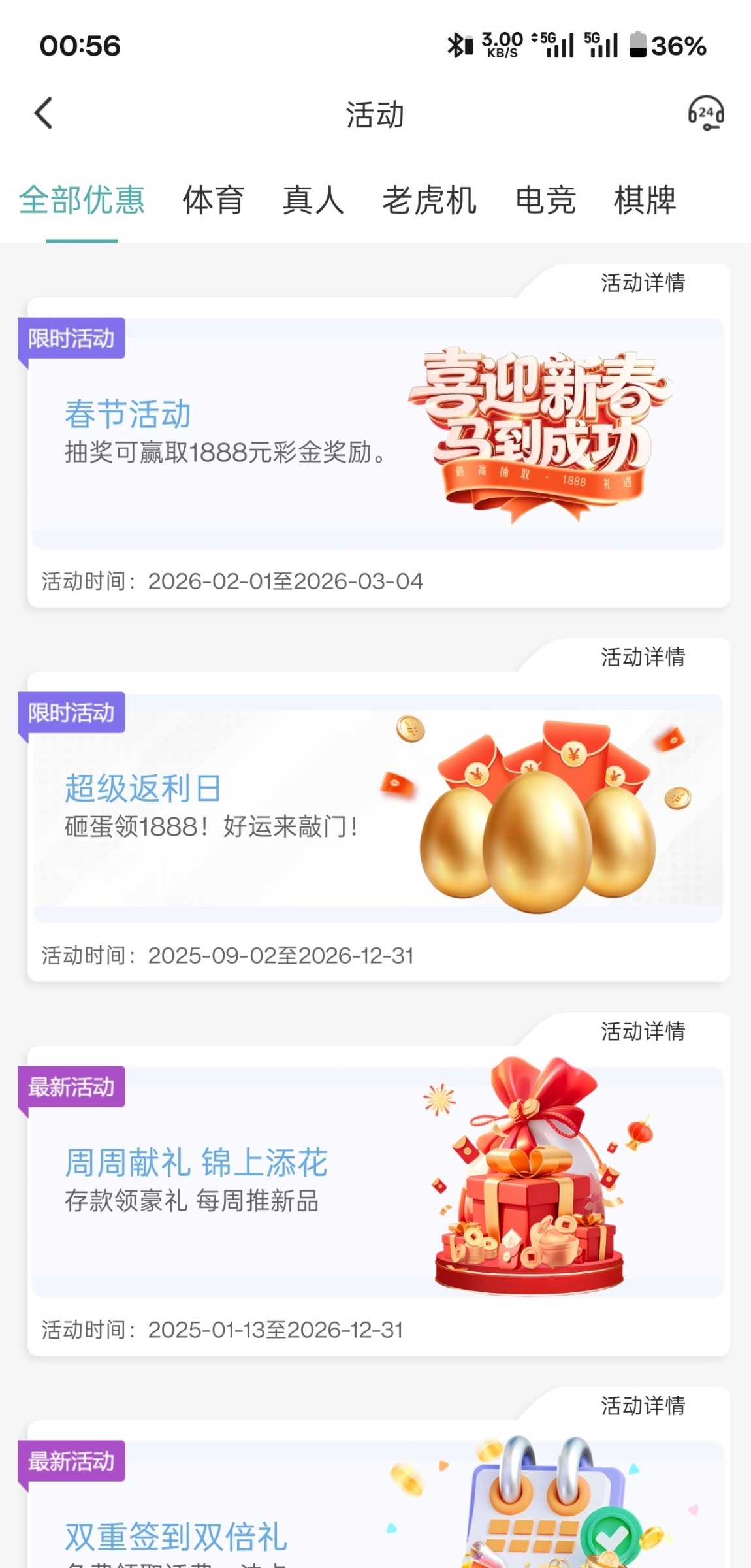This screenshot has height=1568, width=751.
Task: Tap 活动详情 above 双重签到双倍礼
Action: tap(643, 1406)
